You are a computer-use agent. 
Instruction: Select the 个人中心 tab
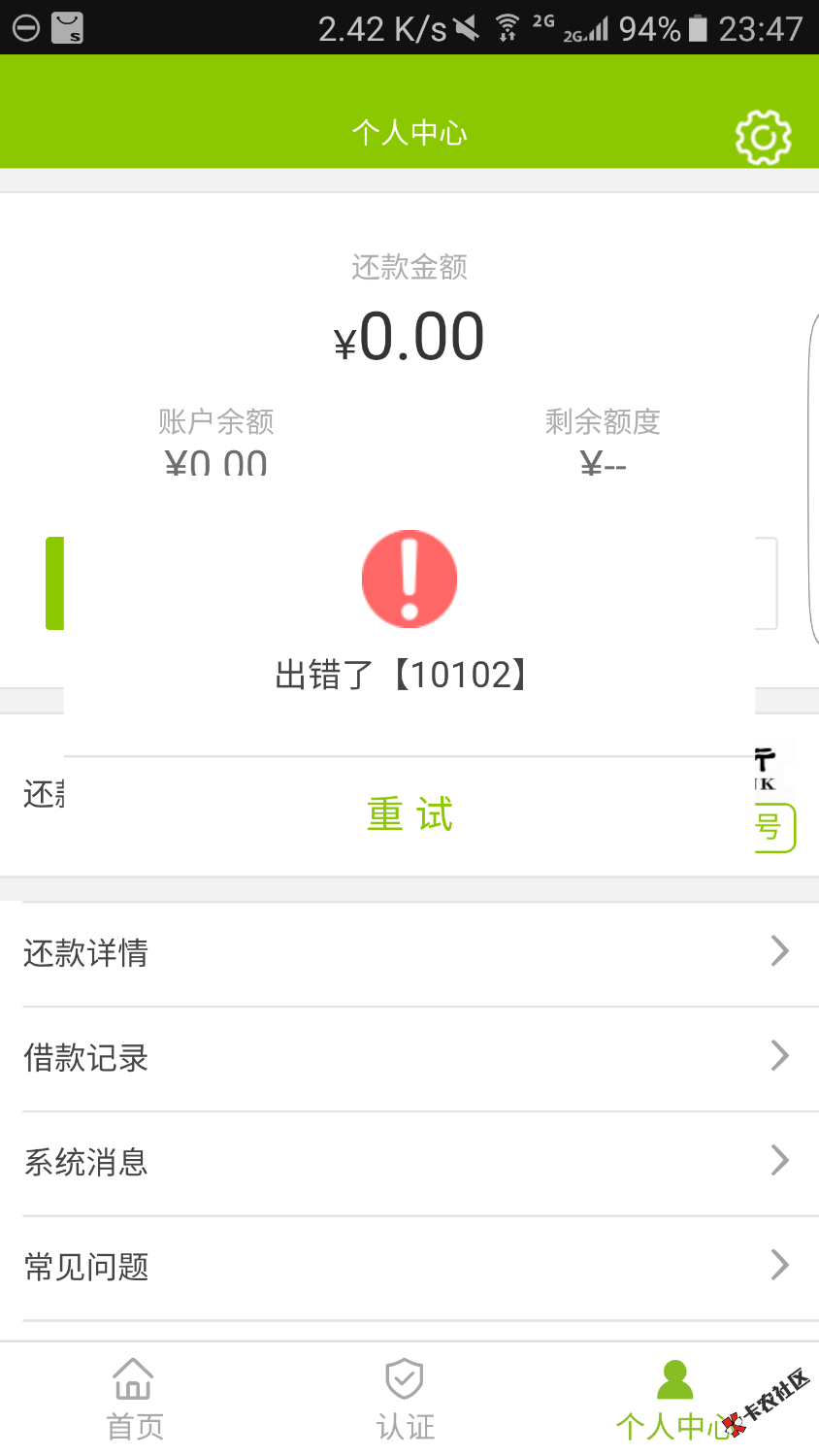(674, 1400)
